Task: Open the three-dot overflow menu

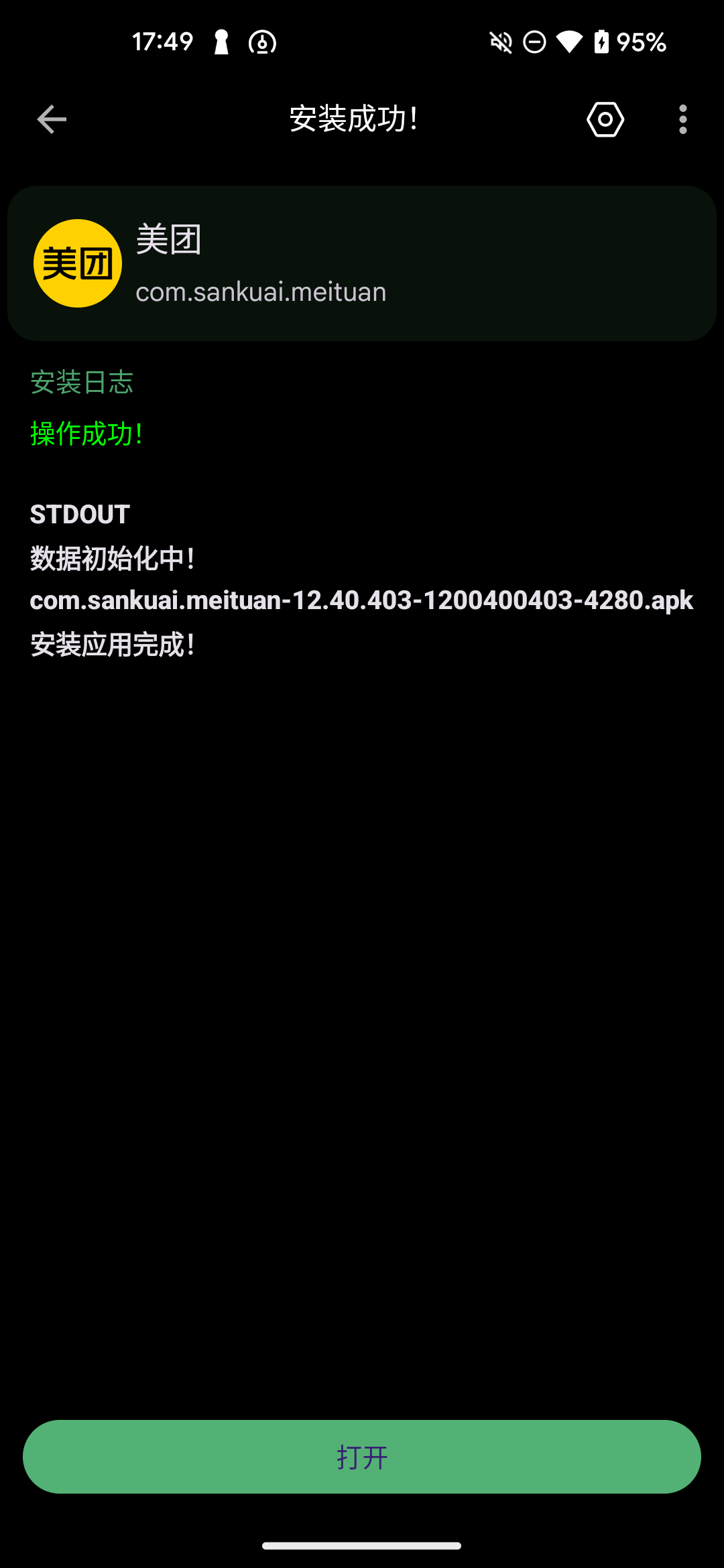Action: 682,120
